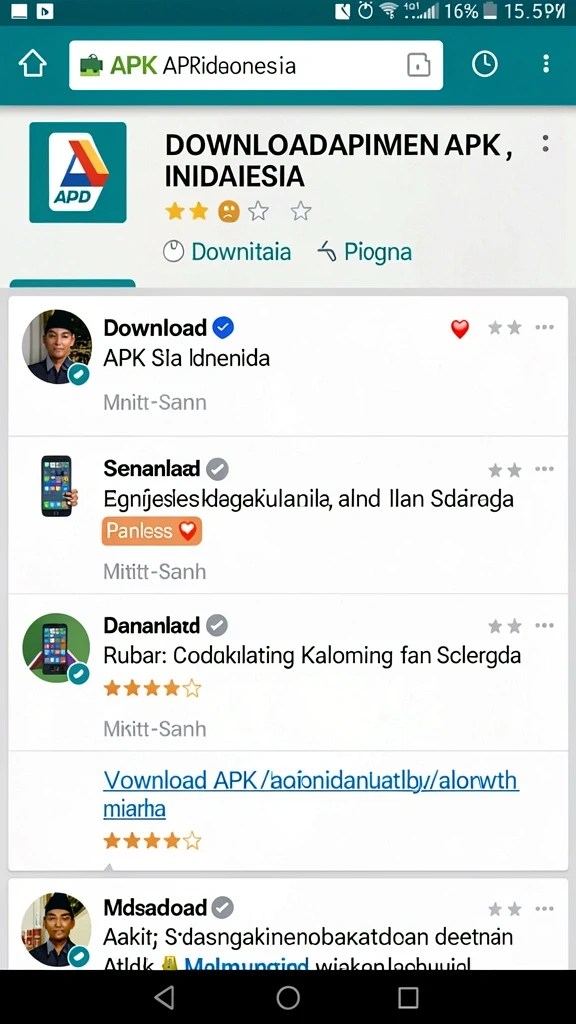Open the Download APK Sla Idnenida entry
This screenshot has height=1024, width=576.
[288, 366]
